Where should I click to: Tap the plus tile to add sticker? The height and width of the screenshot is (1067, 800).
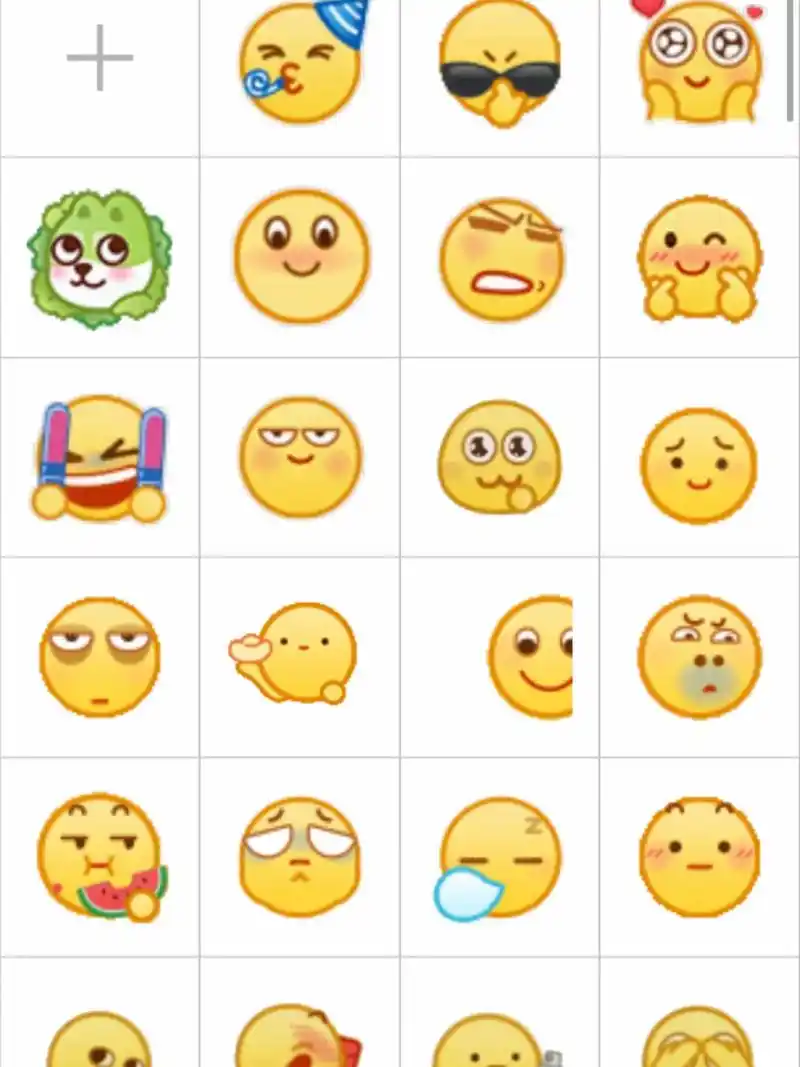tap(100, 58)
